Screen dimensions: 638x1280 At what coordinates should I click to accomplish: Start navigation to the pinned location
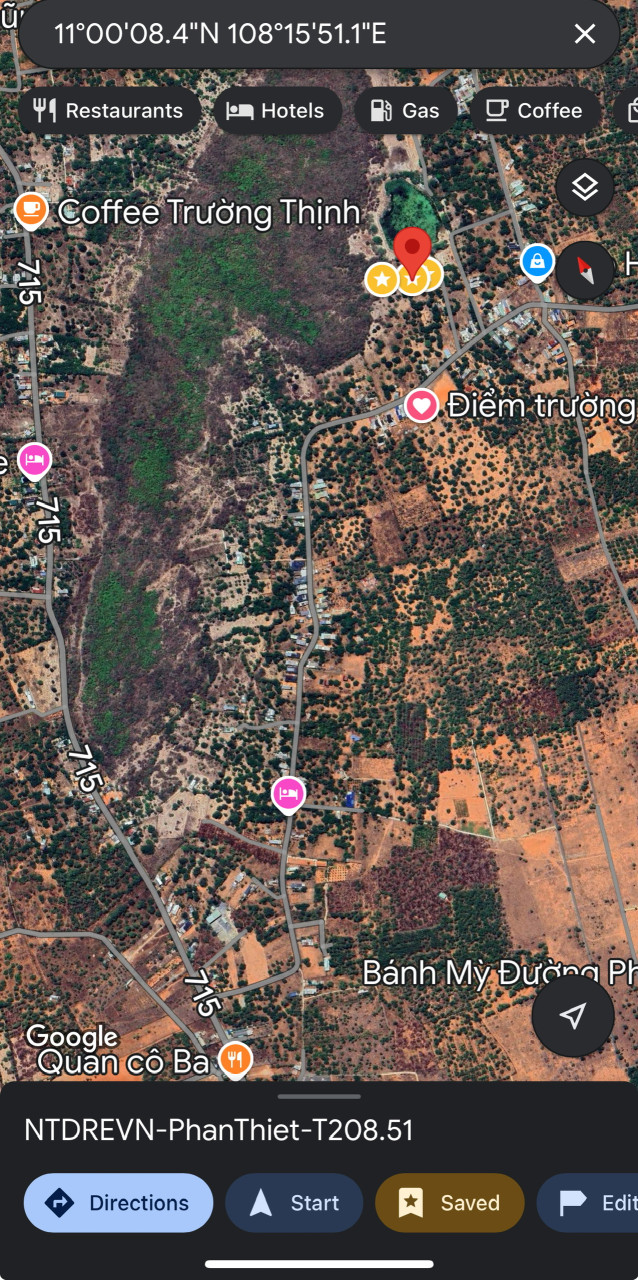294,1203
